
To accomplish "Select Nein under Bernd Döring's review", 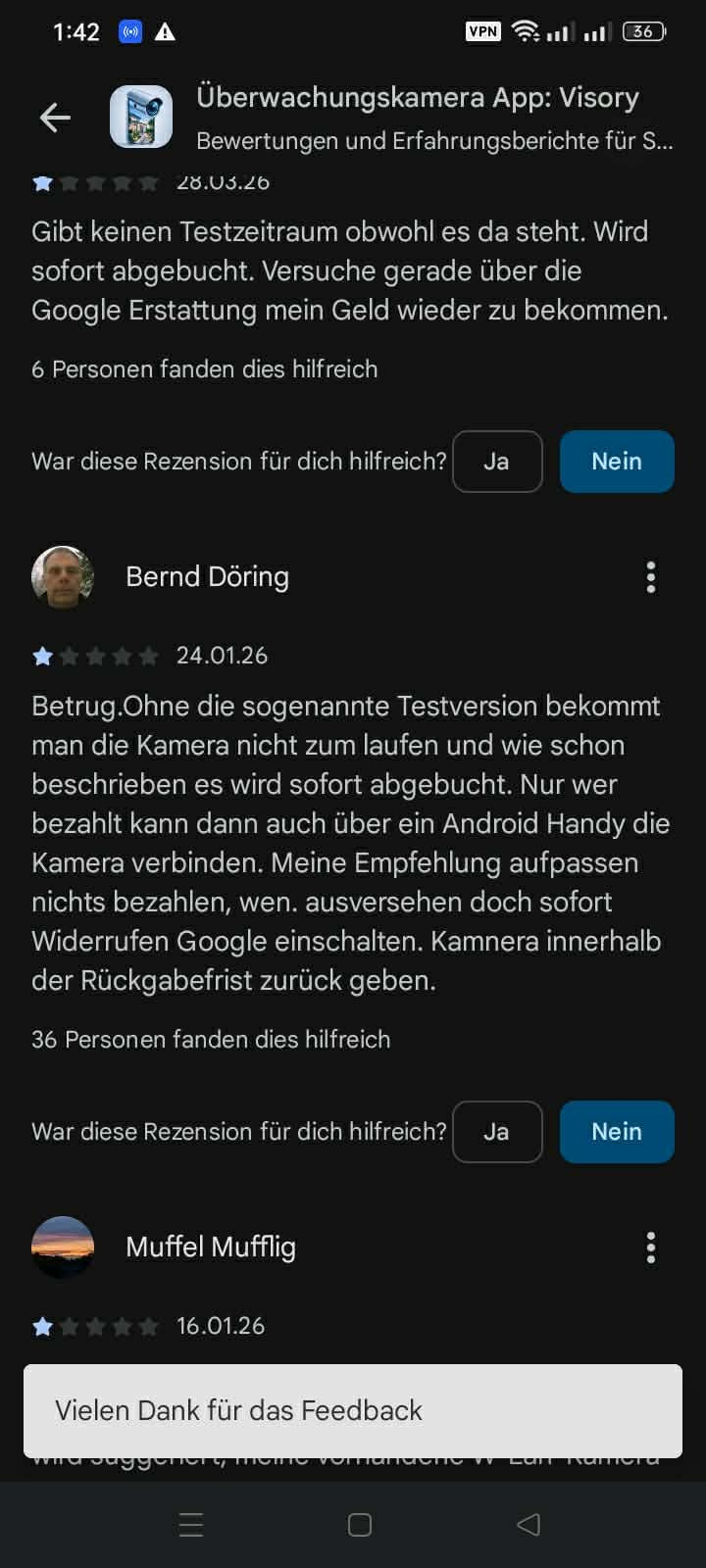I will click(617, 1132).
